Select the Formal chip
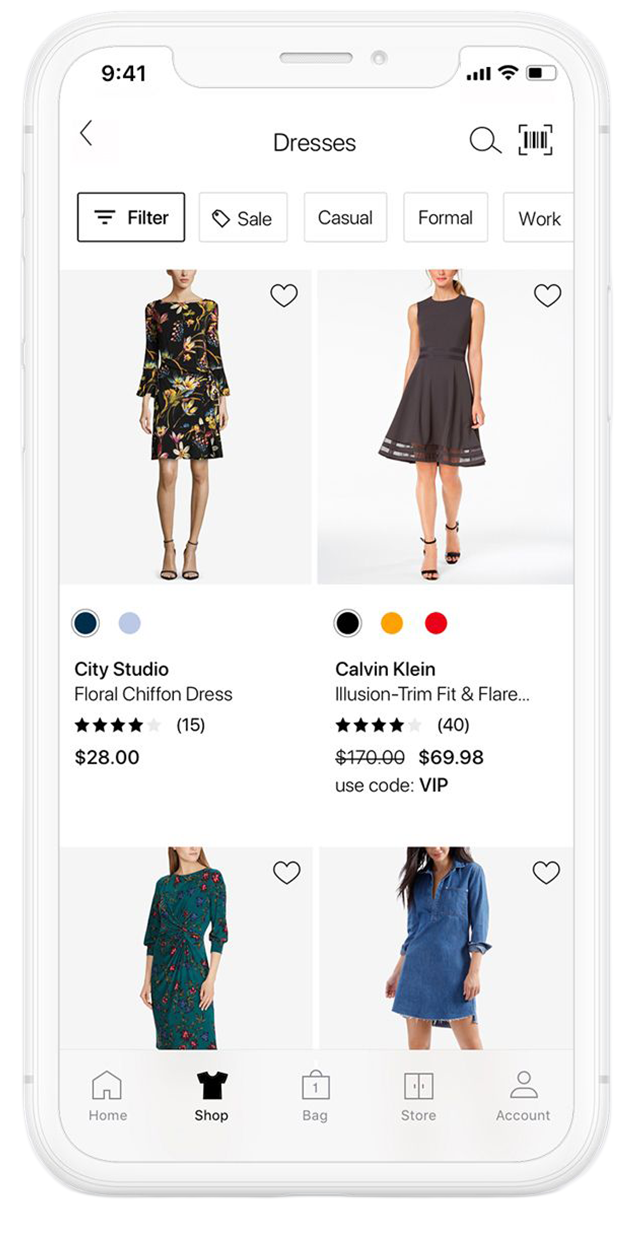 (445, 218)
